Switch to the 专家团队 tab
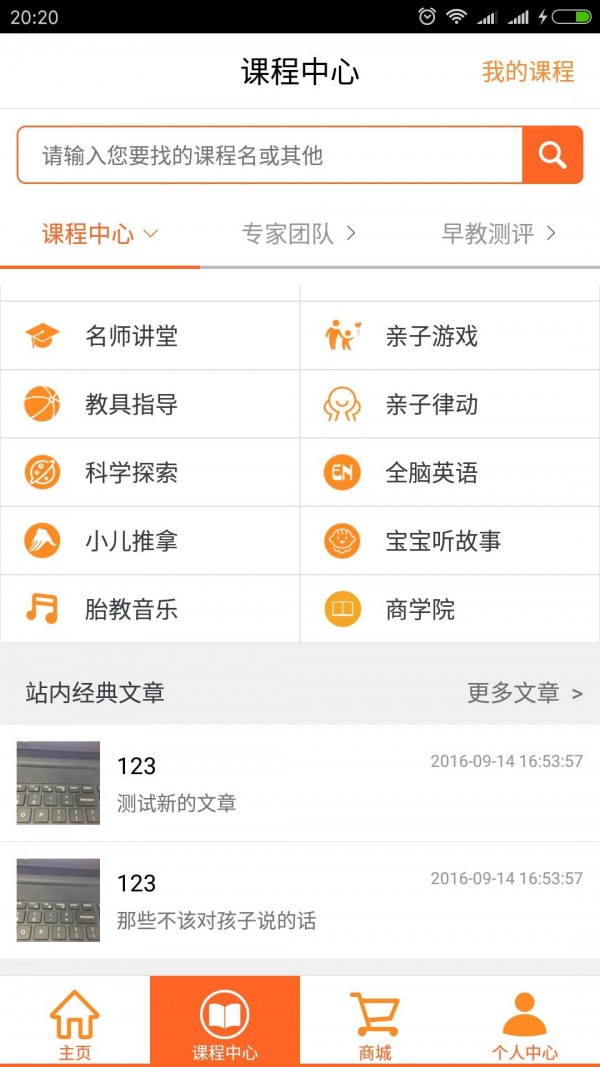Image resolution: width=600 pixels, height=1067 pixels. tap(299, 234)
